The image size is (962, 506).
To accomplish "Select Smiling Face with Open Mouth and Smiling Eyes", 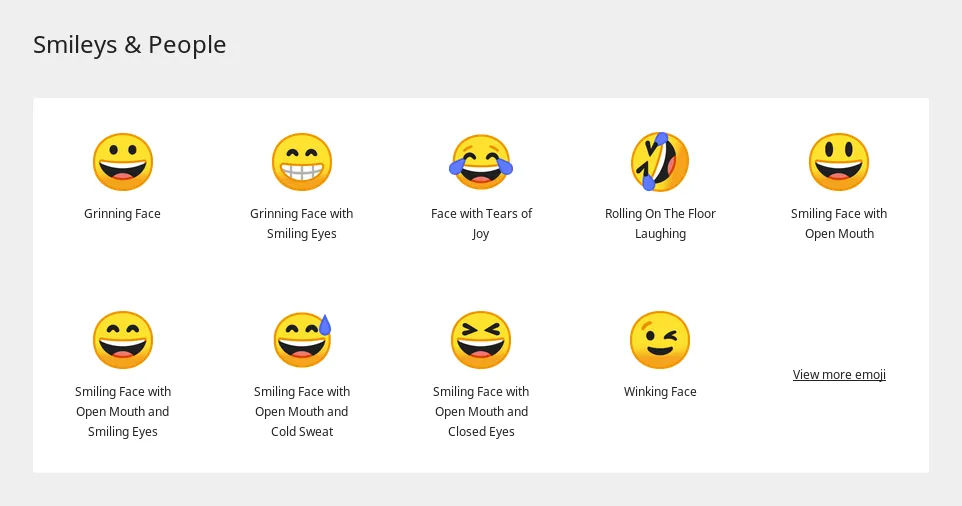I will 123,341.
